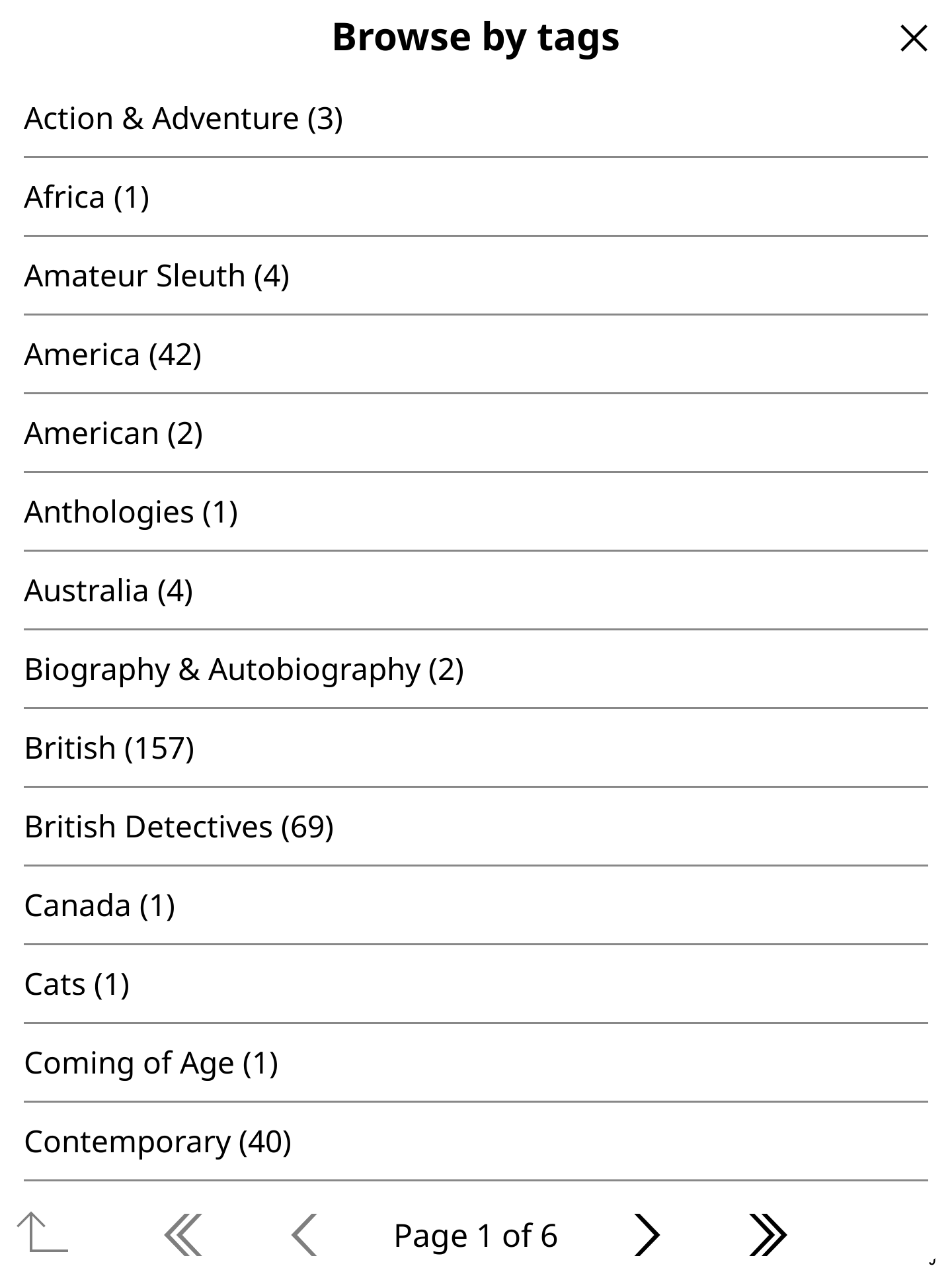Image resolution: width=952 pixels, height=1270 pixels.
Task: Open the British Detectives tag
Action: coord(178,827)
